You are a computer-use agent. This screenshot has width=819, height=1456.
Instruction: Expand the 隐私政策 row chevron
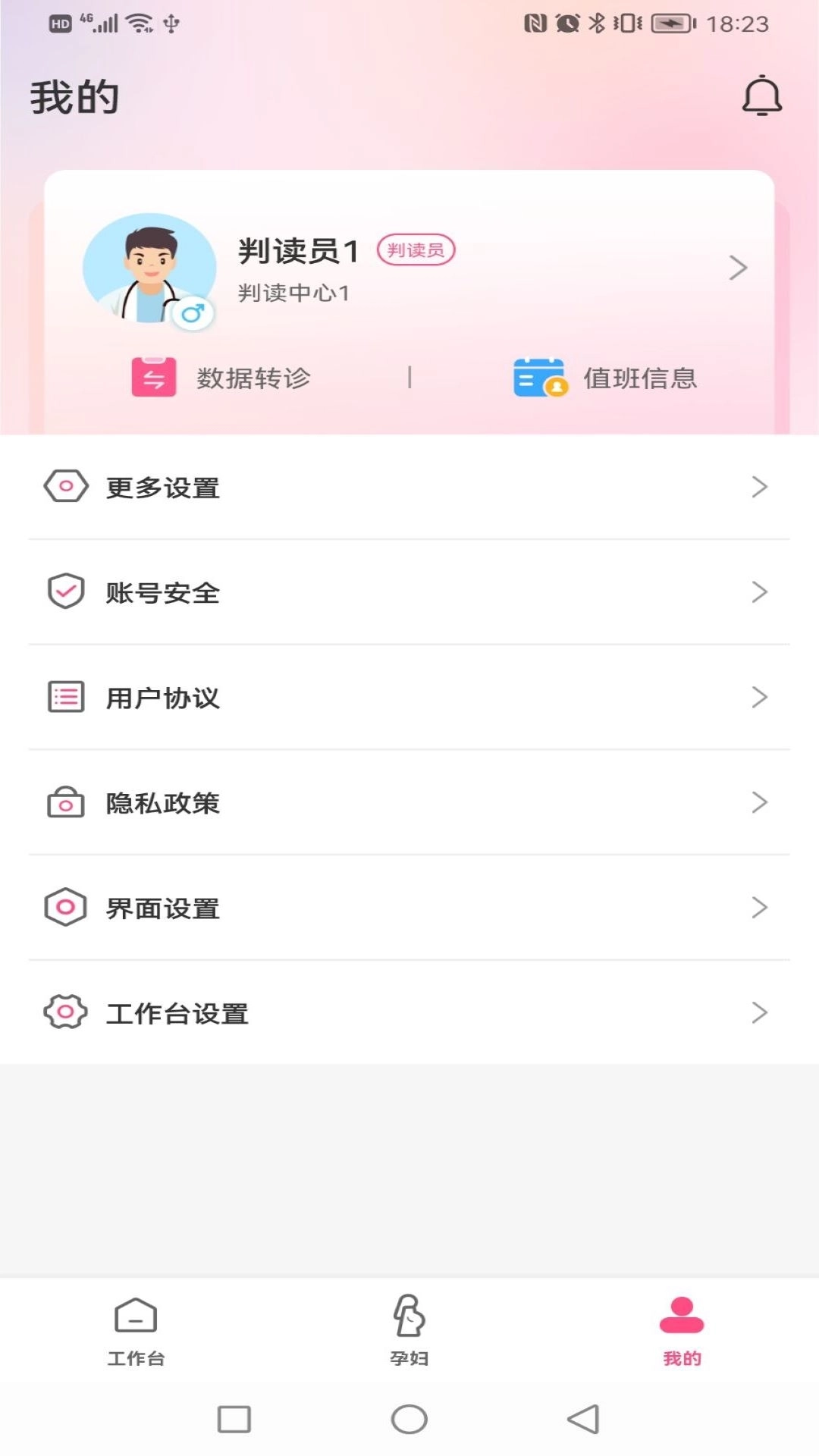[x=760, y=802]
